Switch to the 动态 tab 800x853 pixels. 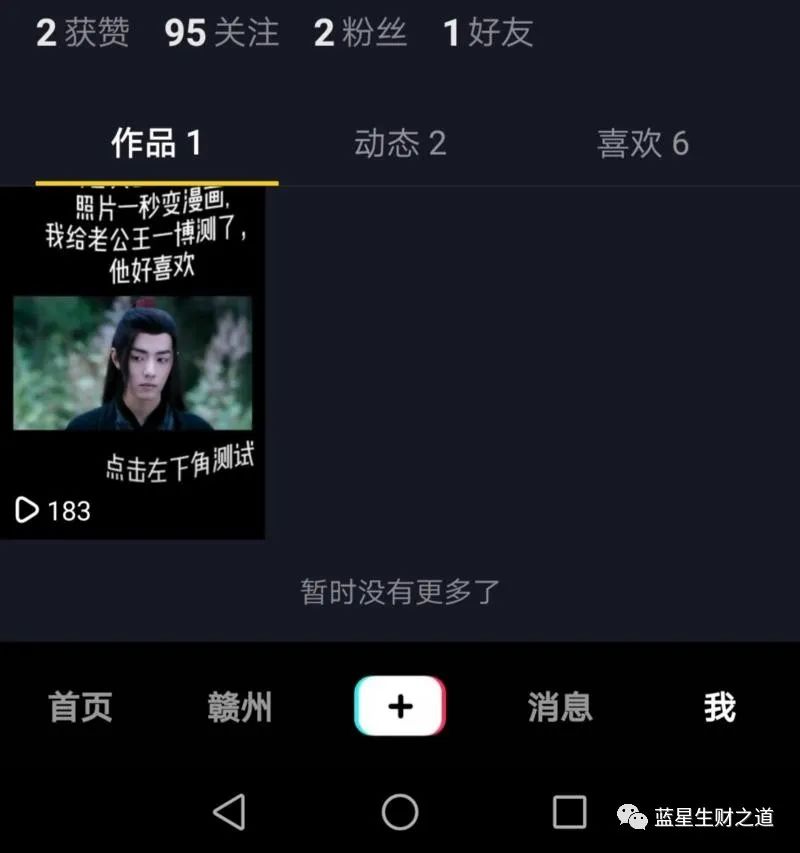(x=400, y=143)
